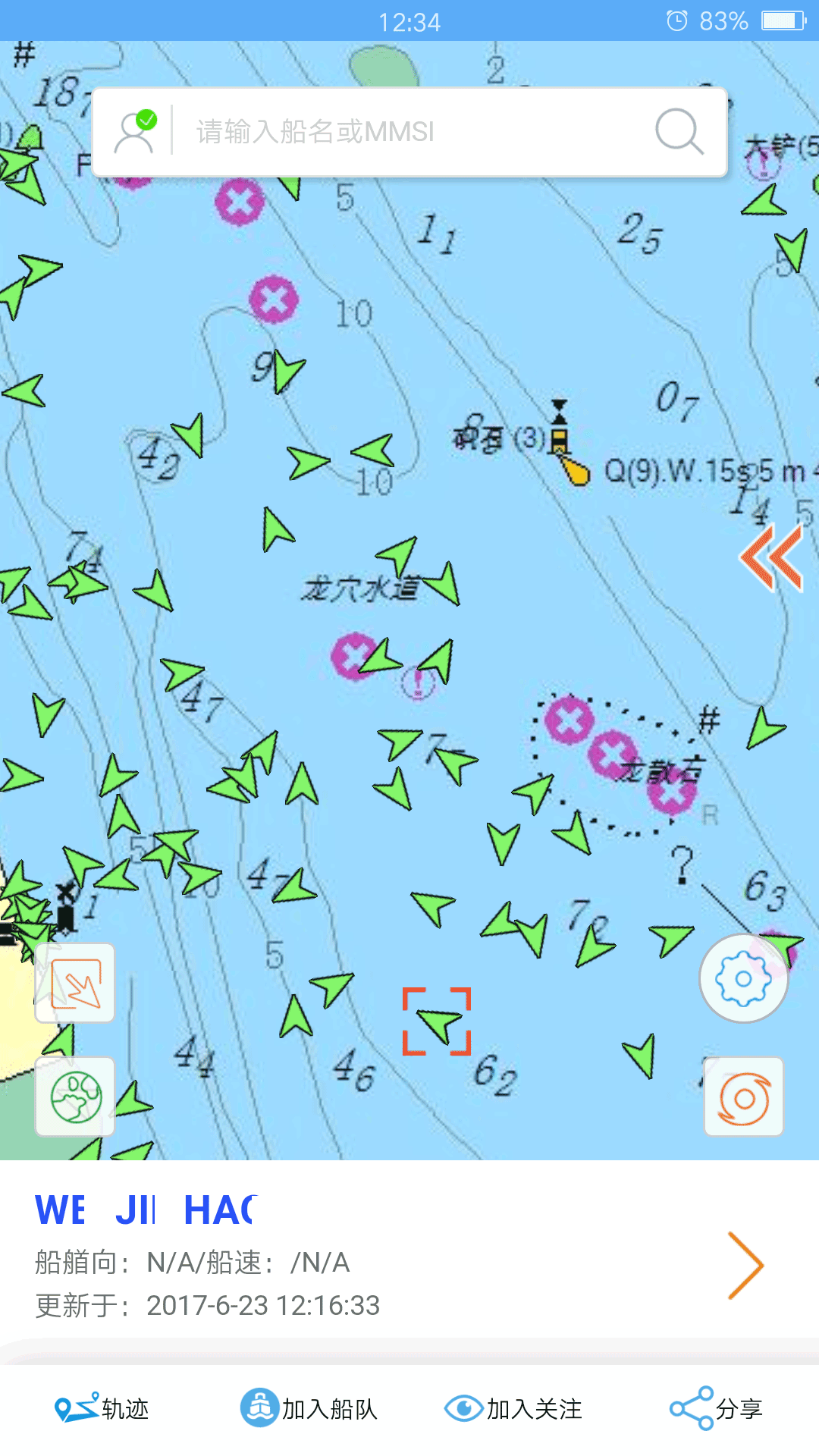Open the map settings gear

pyautogui.click(x=743, y=978)
